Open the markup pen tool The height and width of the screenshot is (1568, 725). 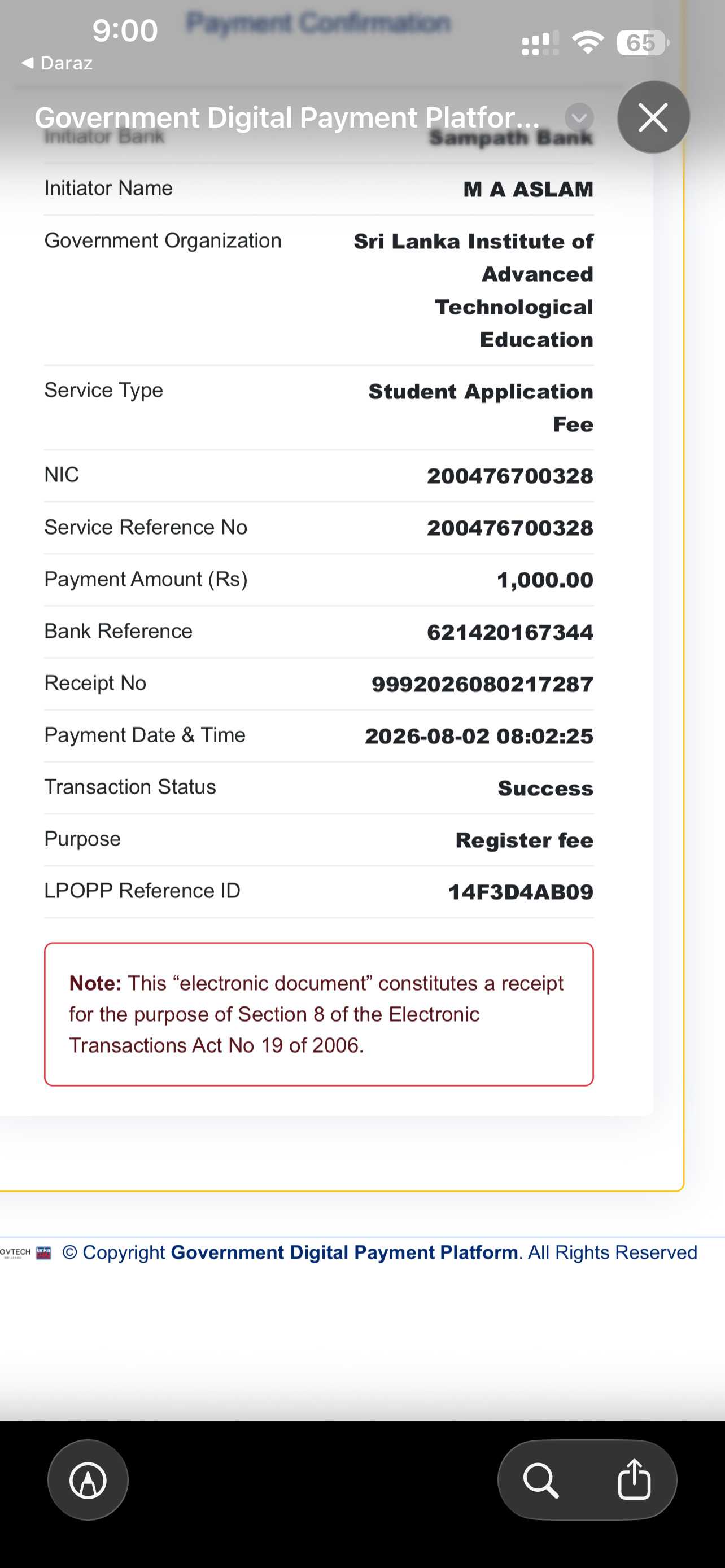click(x=88, y=1480)
